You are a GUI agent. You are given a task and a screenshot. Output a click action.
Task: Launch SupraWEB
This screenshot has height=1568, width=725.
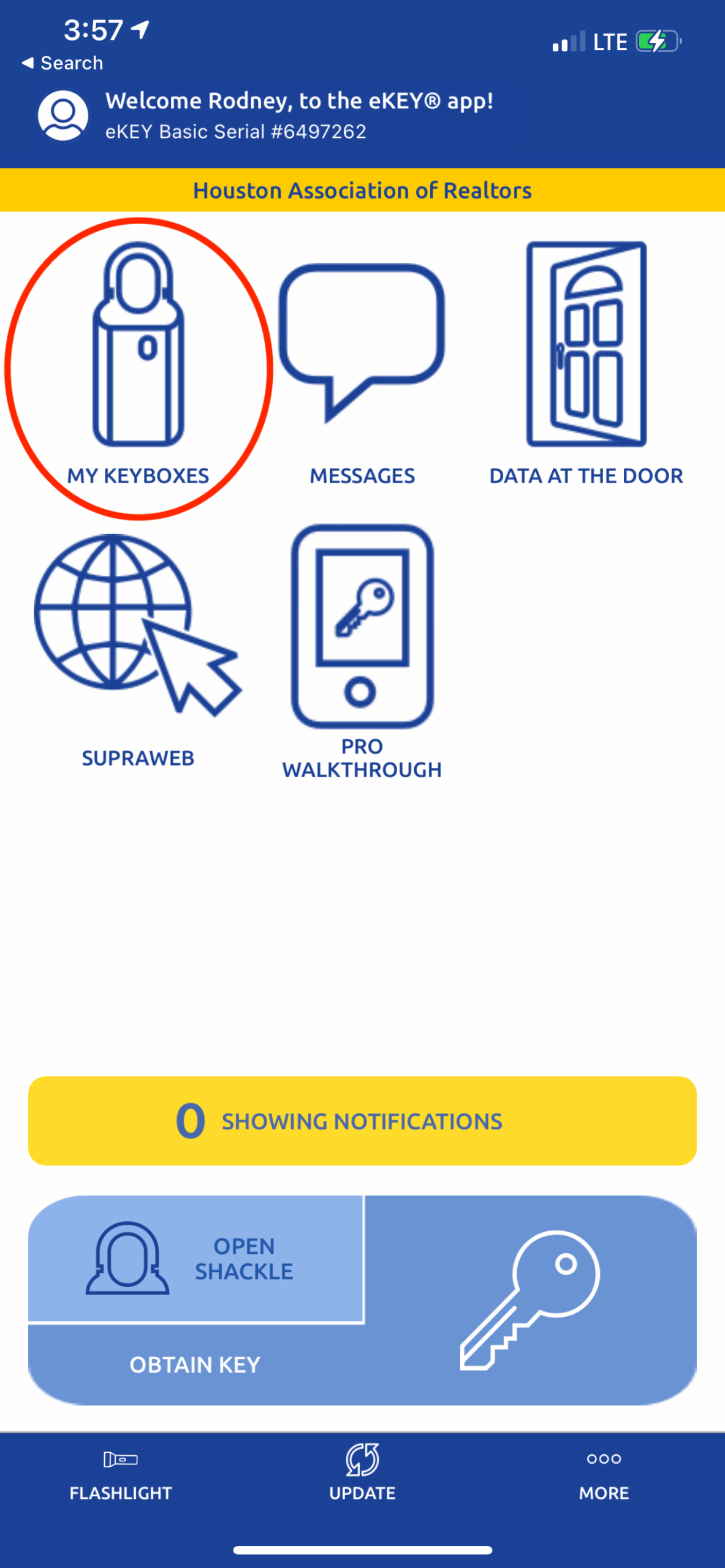(138, 649)
